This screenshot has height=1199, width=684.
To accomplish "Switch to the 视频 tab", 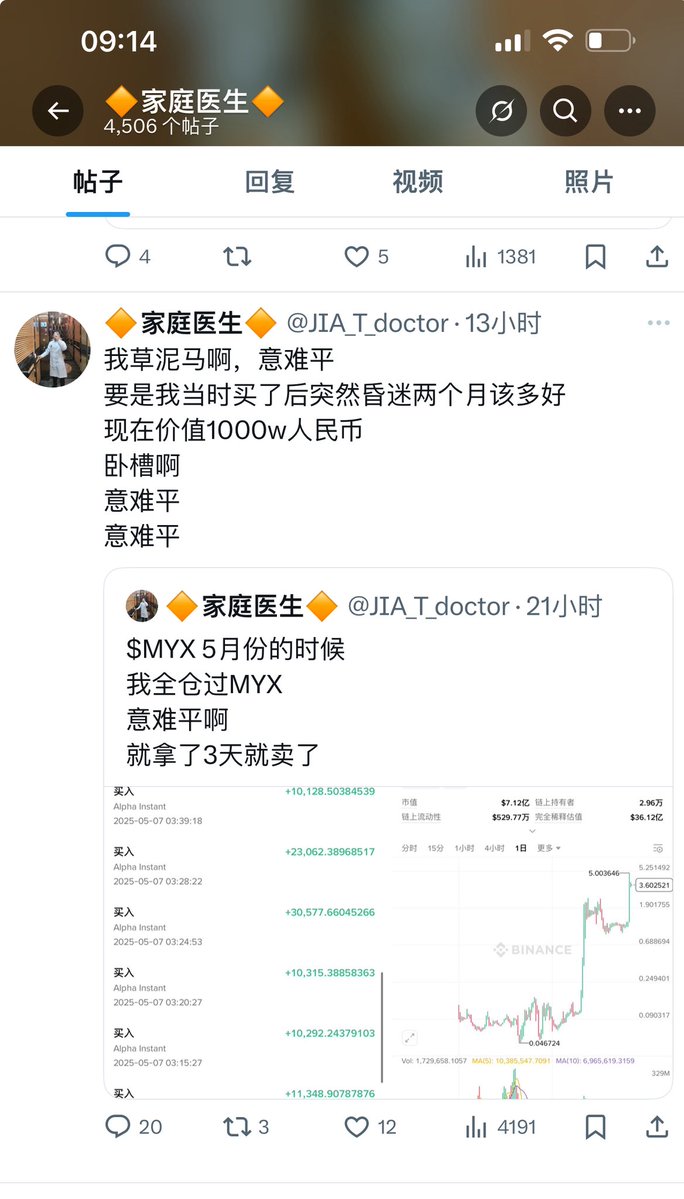I will coord(417,182).
